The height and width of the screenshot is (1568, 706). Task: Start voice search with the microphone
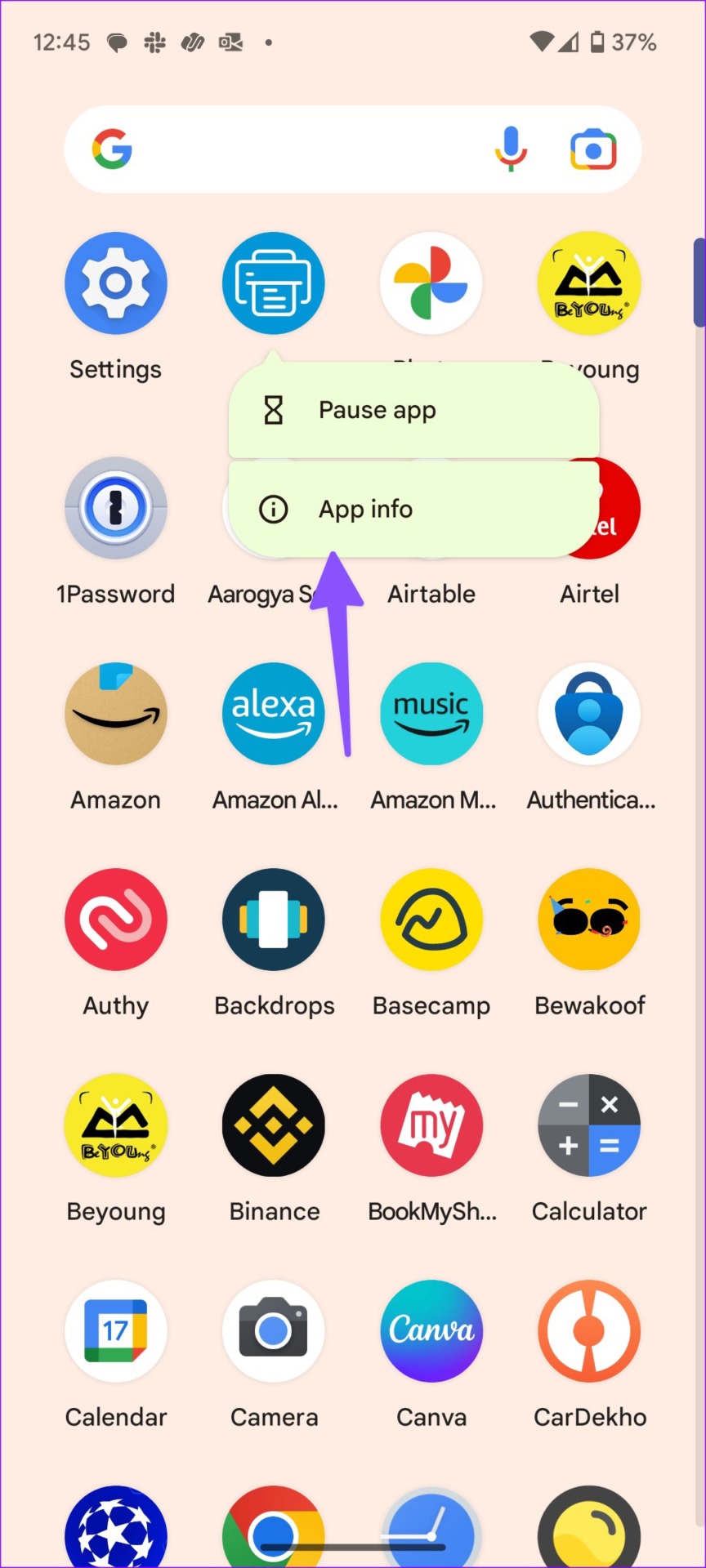click(x=511, y=149)
